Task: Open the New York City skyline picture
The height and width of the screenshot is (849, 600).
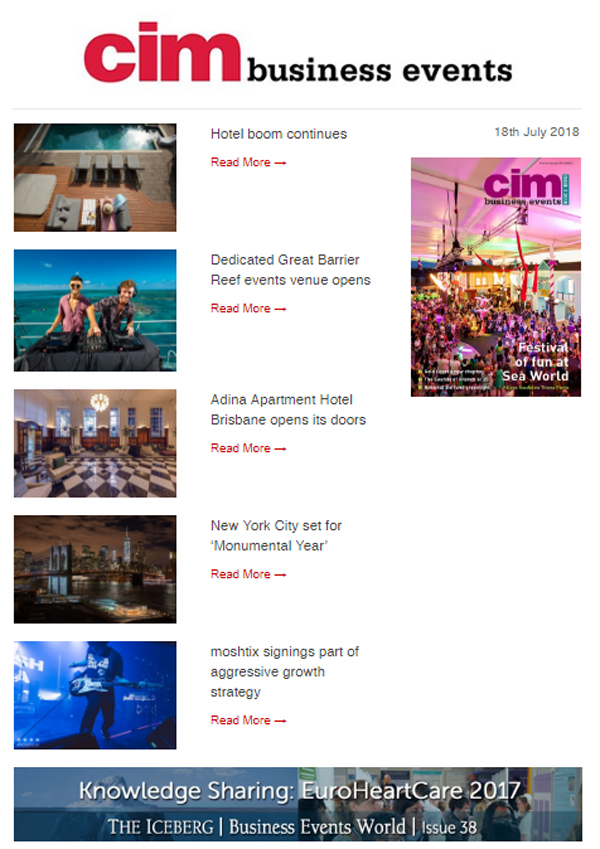Action: [x=95, y=569]
